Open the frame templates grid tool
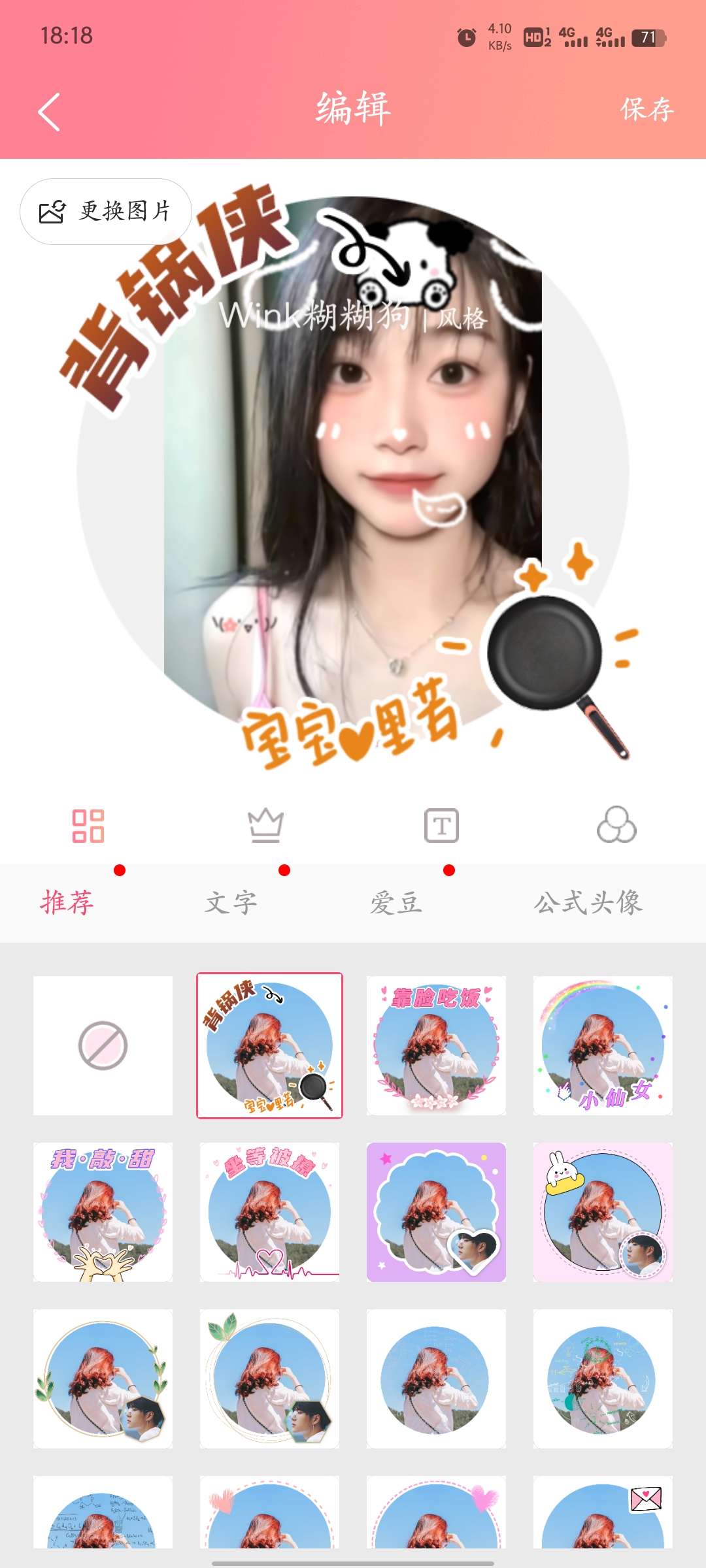706x1568 pixels. (88, 826)
